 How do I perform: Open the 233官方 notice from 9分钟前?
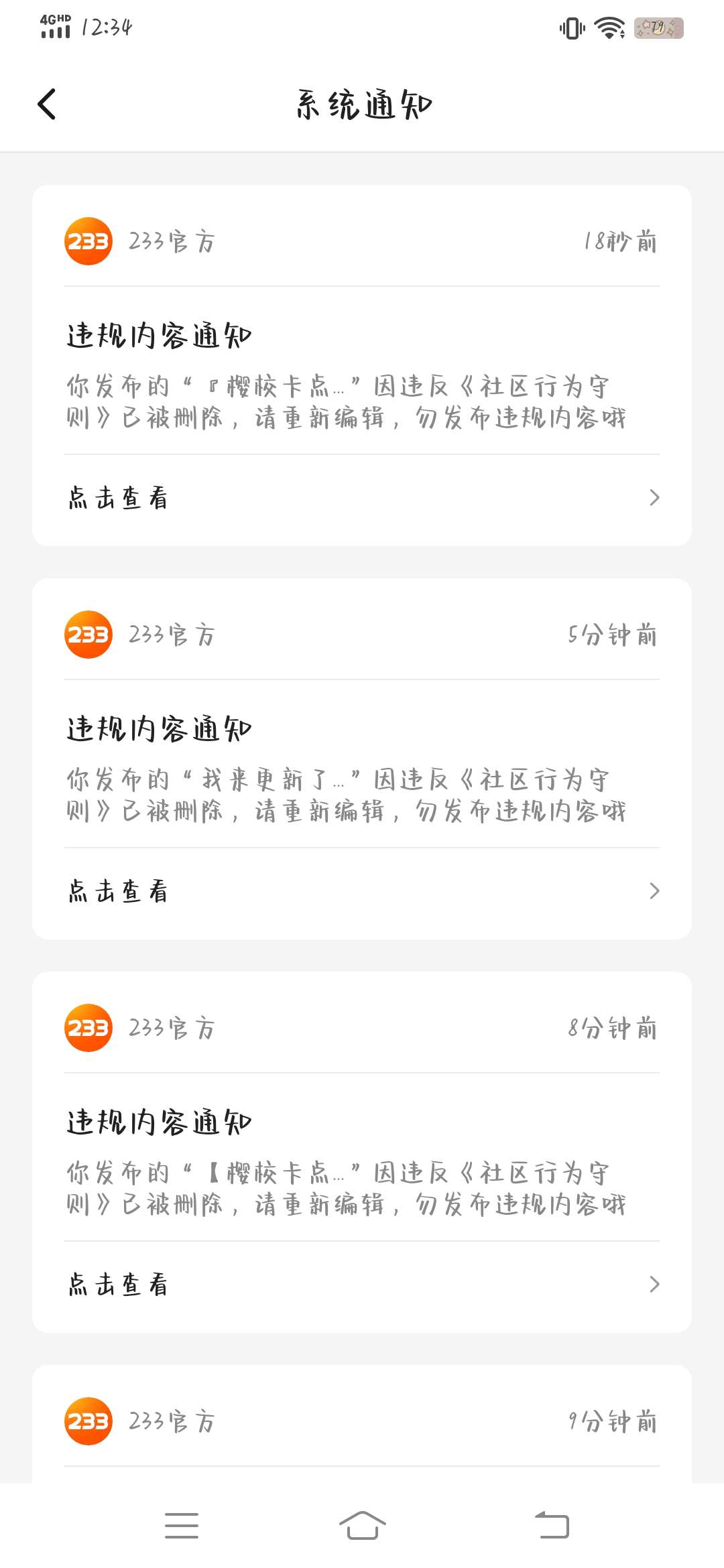click(362, 1422)
